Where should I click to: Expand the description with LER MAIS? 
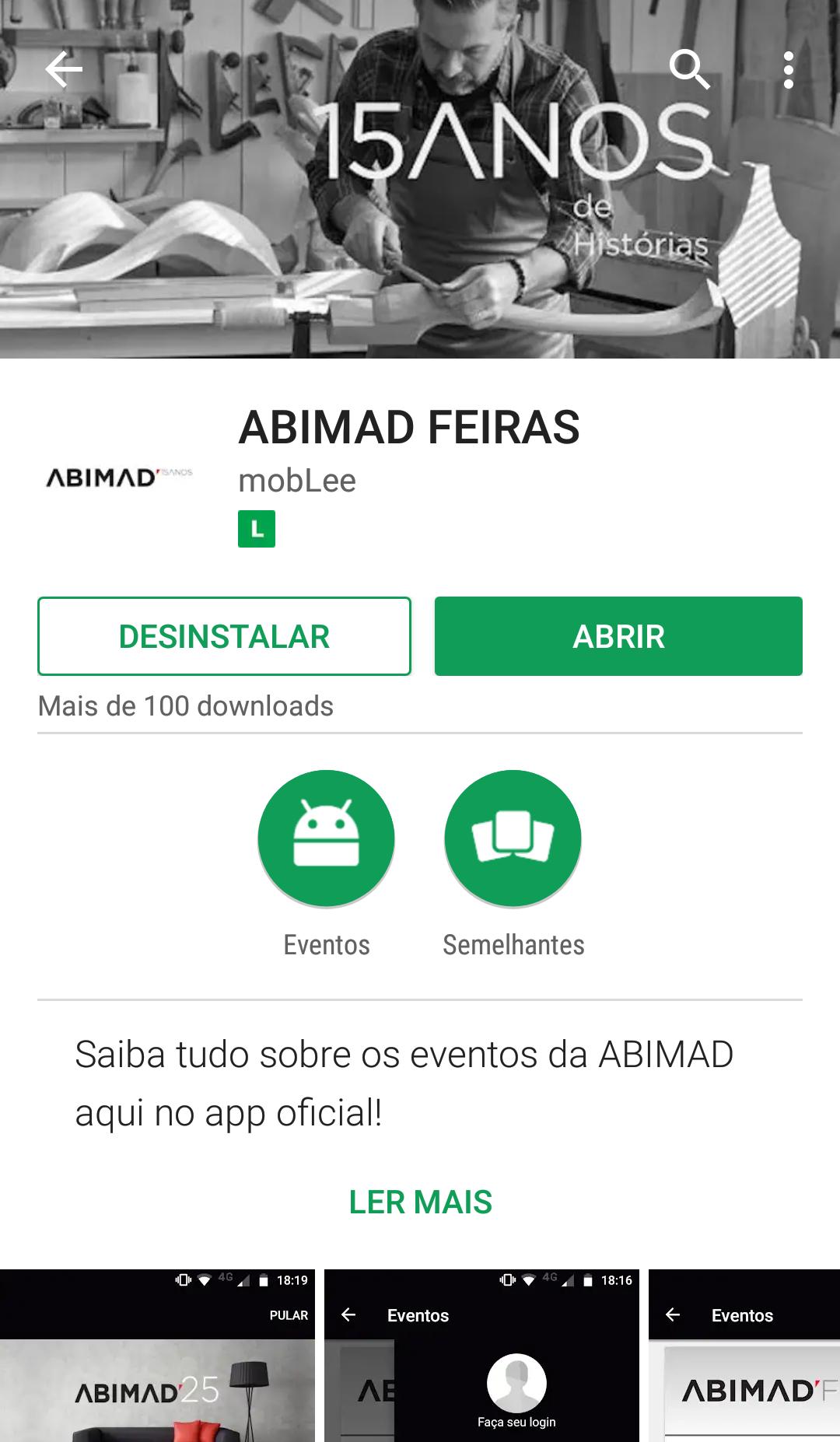tap(420, 1202)
